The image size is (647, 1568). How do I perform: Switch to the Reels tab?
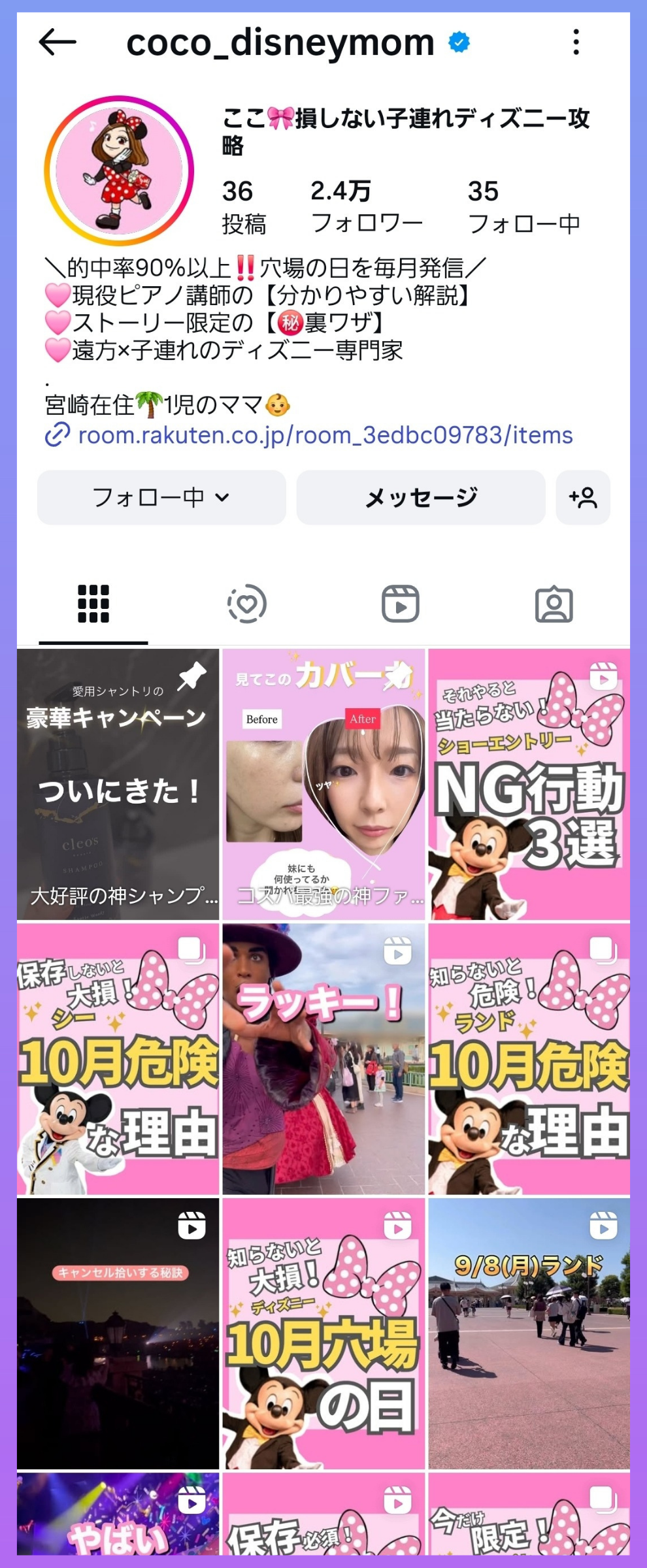(401, 604)
